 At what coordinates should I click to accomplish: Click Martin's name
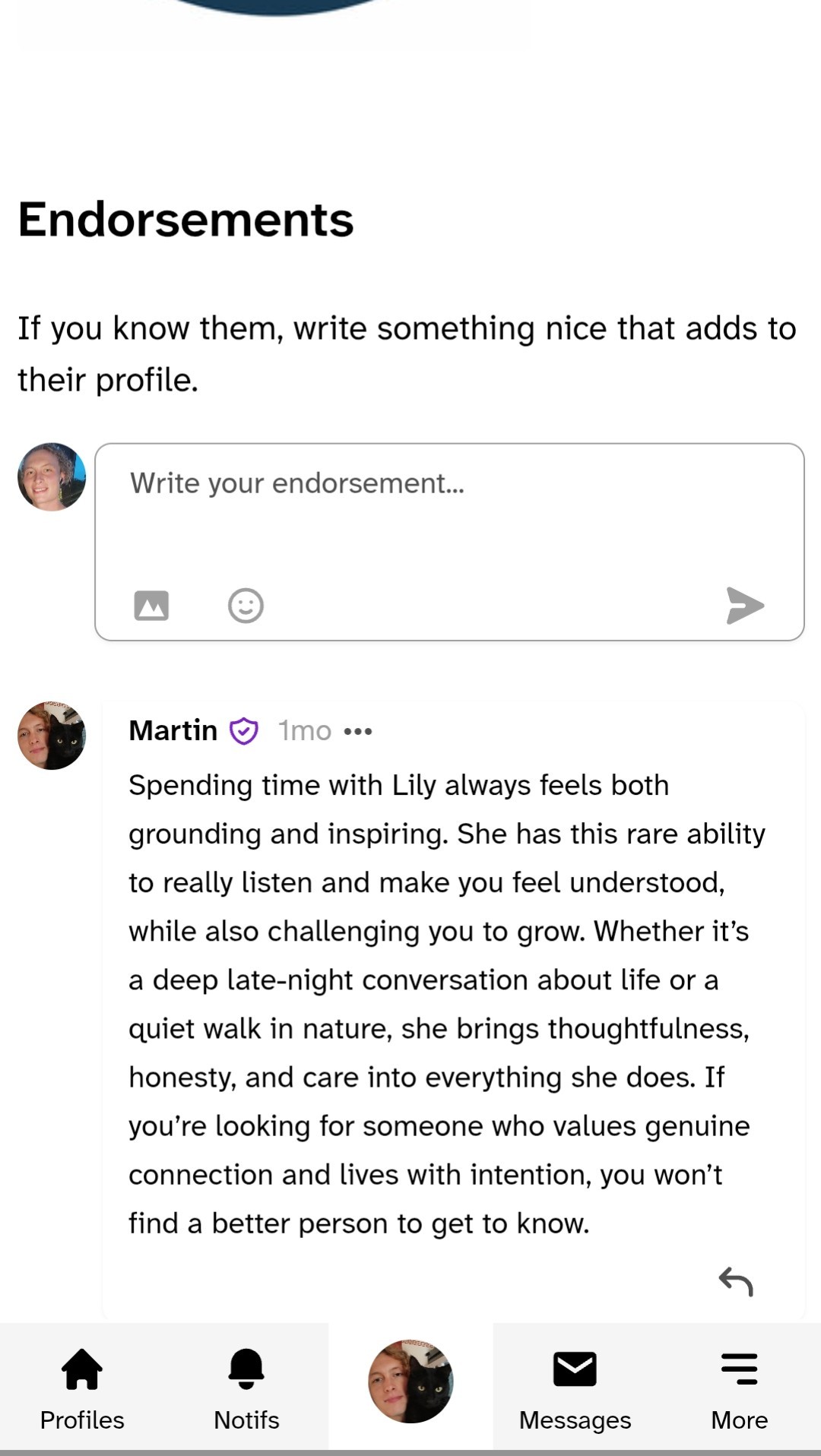coord(173,730)
